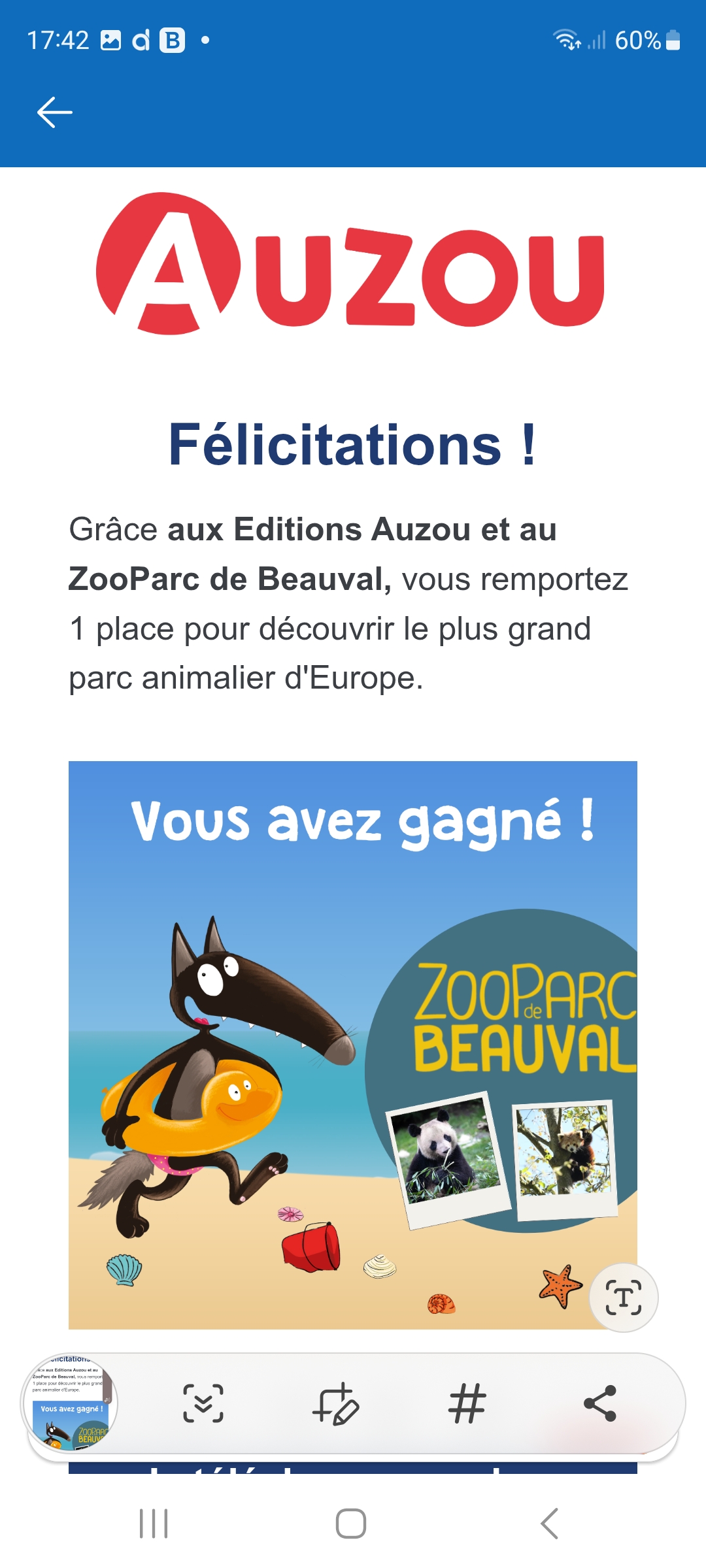The image size is (706, 1568).
Task: Share the screenshot
Action: (x=599, y=1403)
